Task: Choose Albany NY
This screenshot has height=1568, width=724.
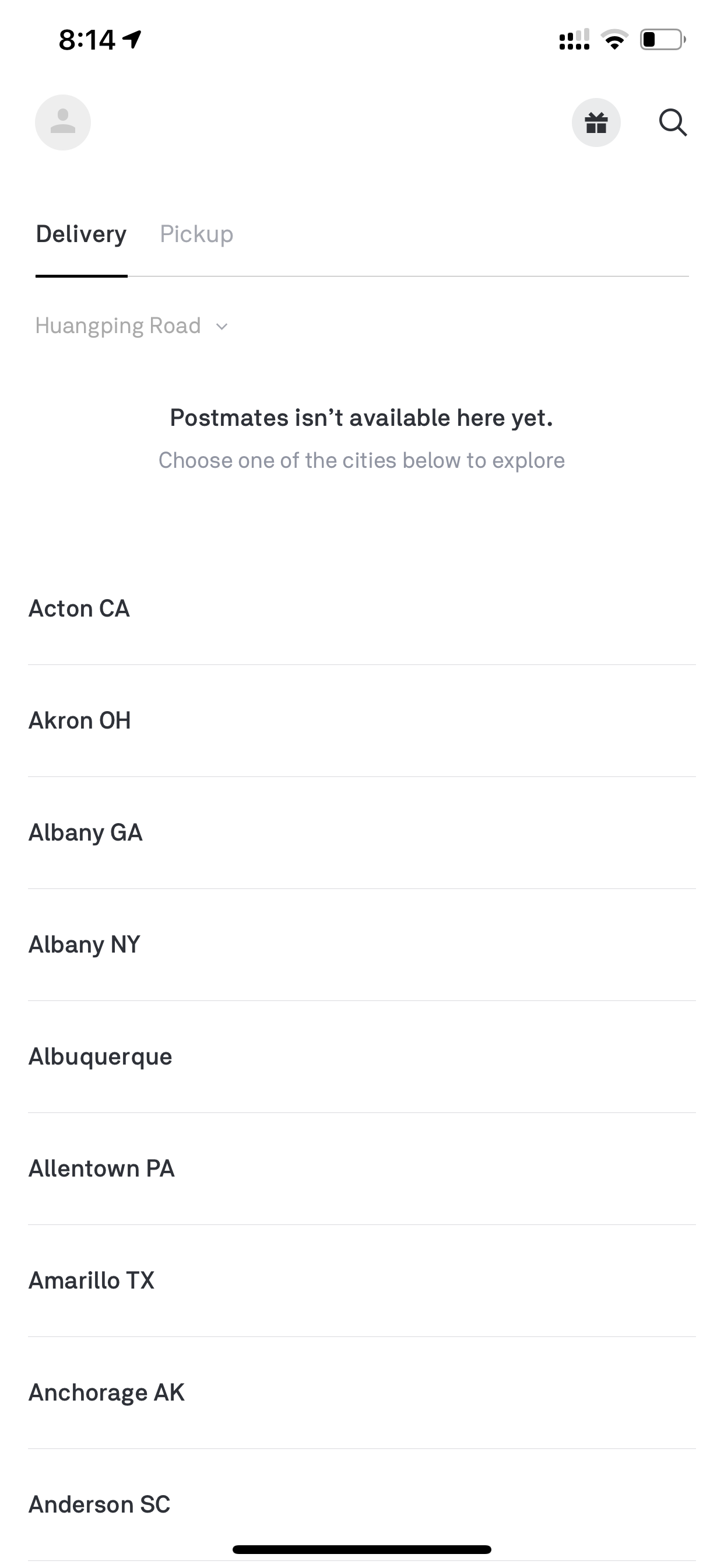Action: pos(362,944)
